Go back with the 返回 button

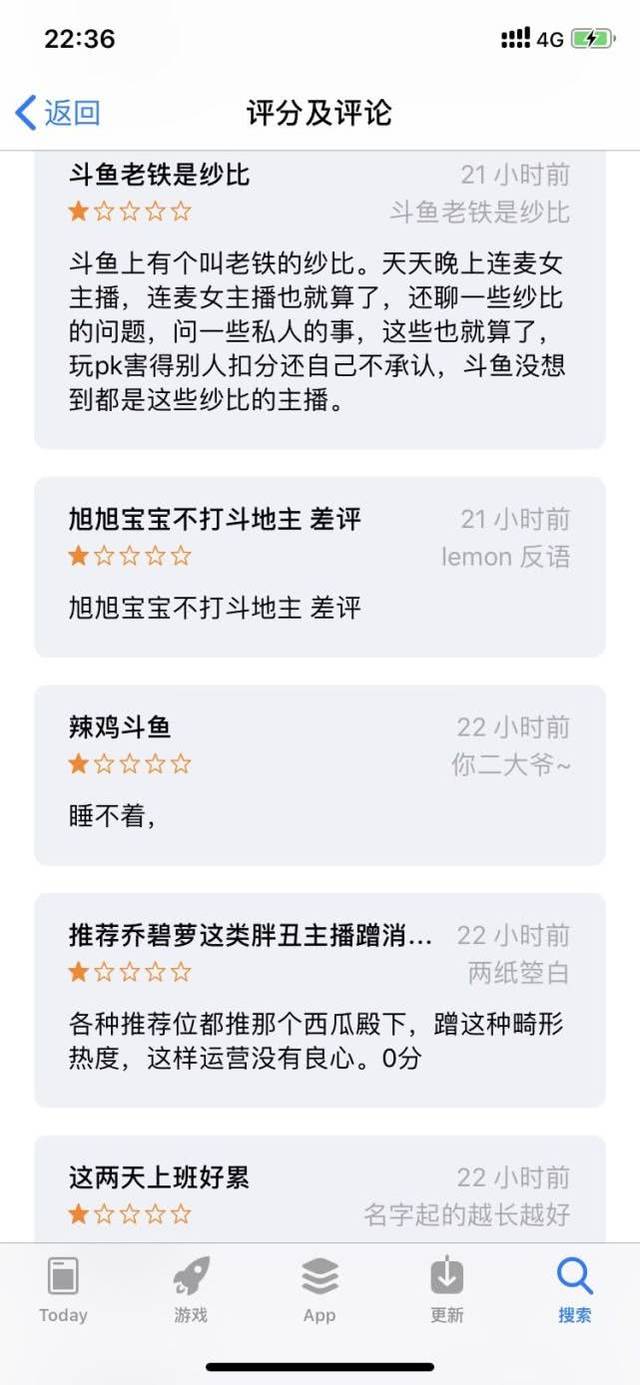58,113
